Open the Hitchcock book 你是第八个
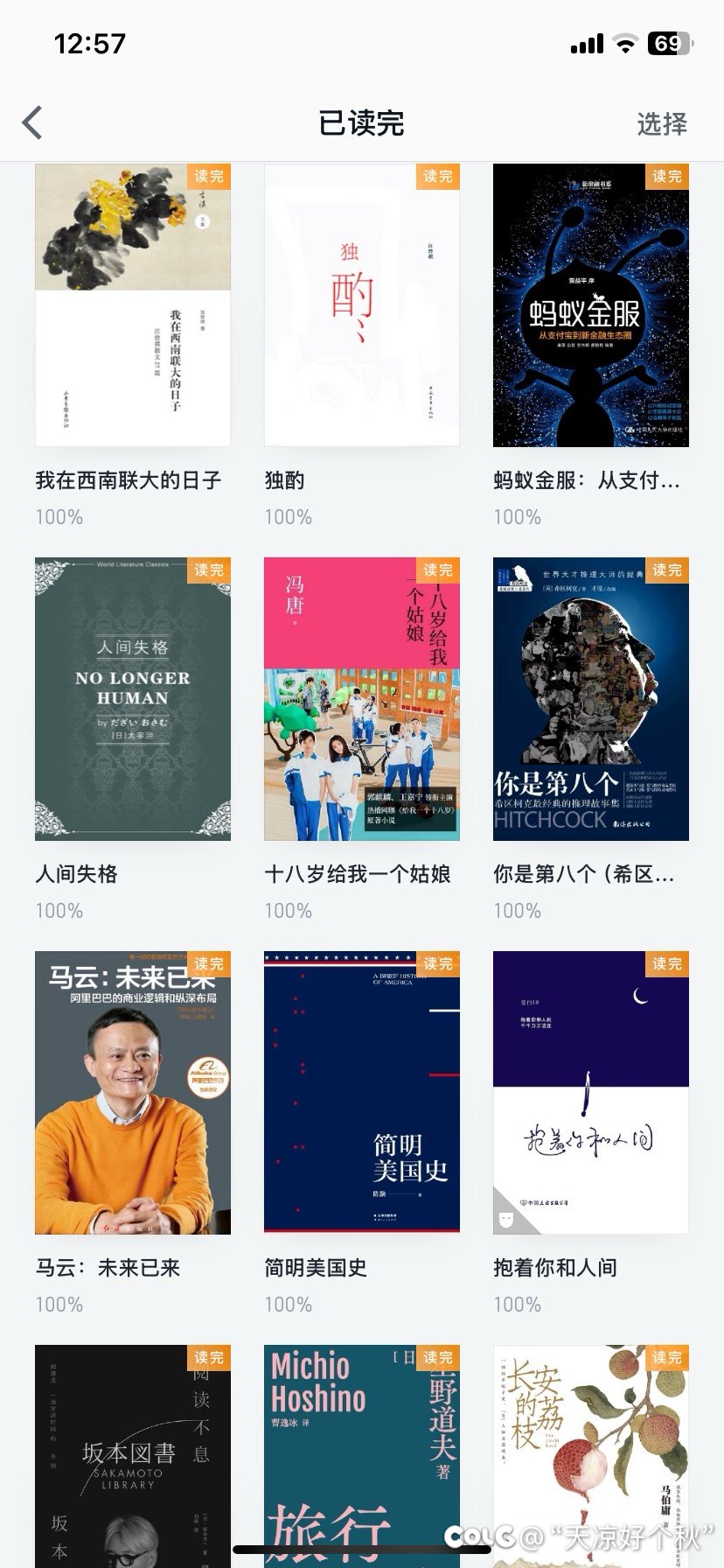This screenshot has width=724, height=1568. 591,699
